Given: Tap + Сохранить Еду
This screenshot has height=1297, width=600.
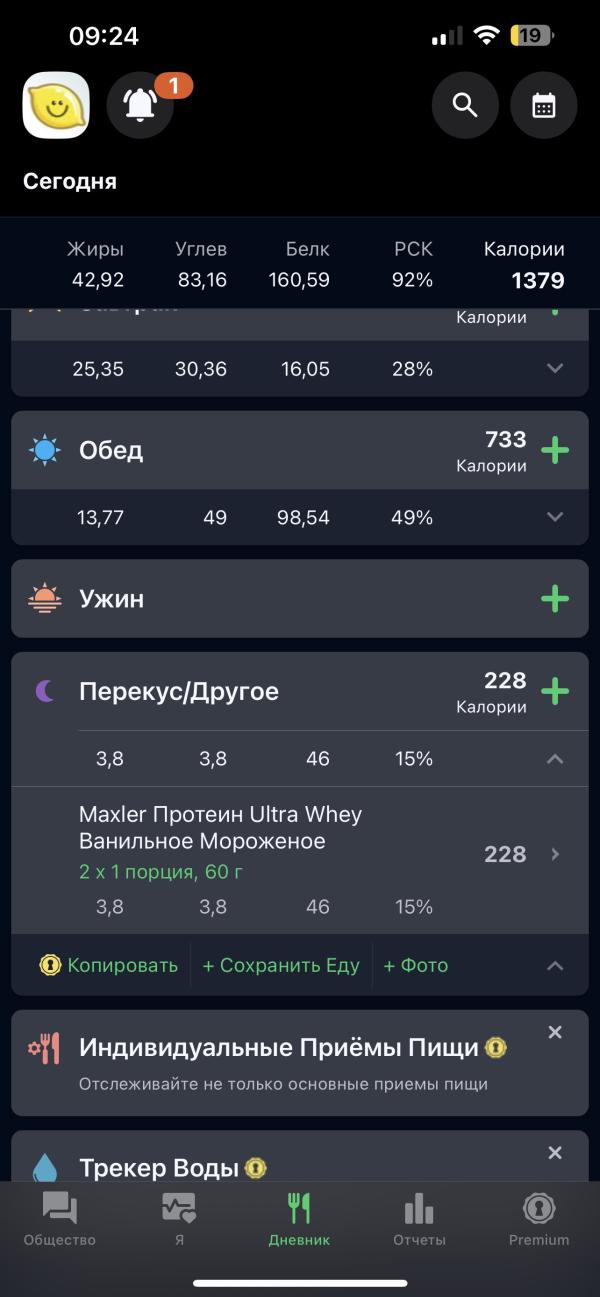Looking at the screenshot, I should click(x=281, y=965).
